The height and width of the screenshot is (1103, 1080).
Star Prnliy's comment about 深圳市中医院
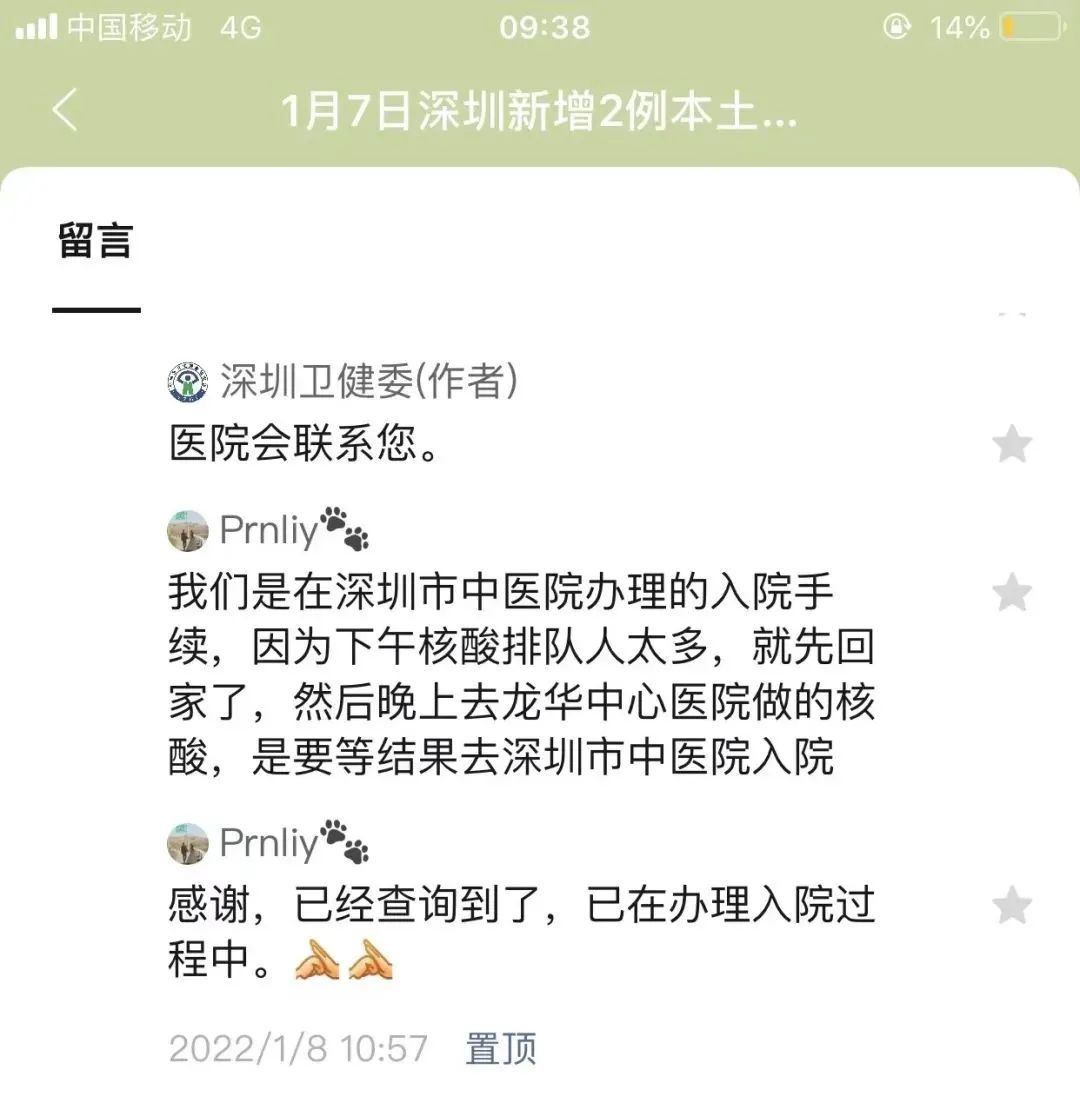[x=1011, y=593]
